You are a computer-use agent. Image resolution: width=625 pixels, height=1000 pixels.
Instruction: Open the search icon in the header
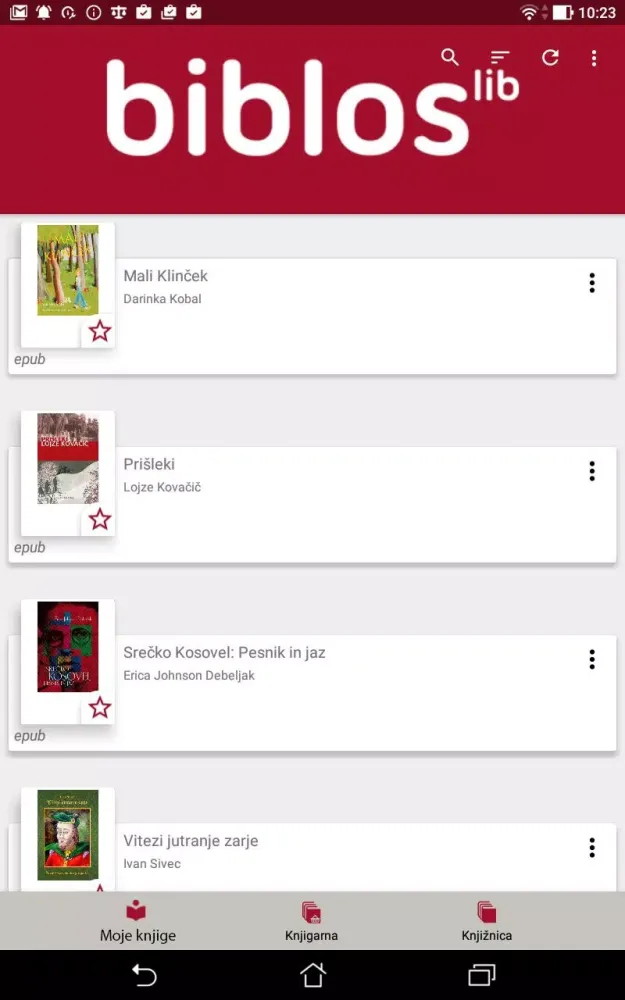tap(450, 57)
